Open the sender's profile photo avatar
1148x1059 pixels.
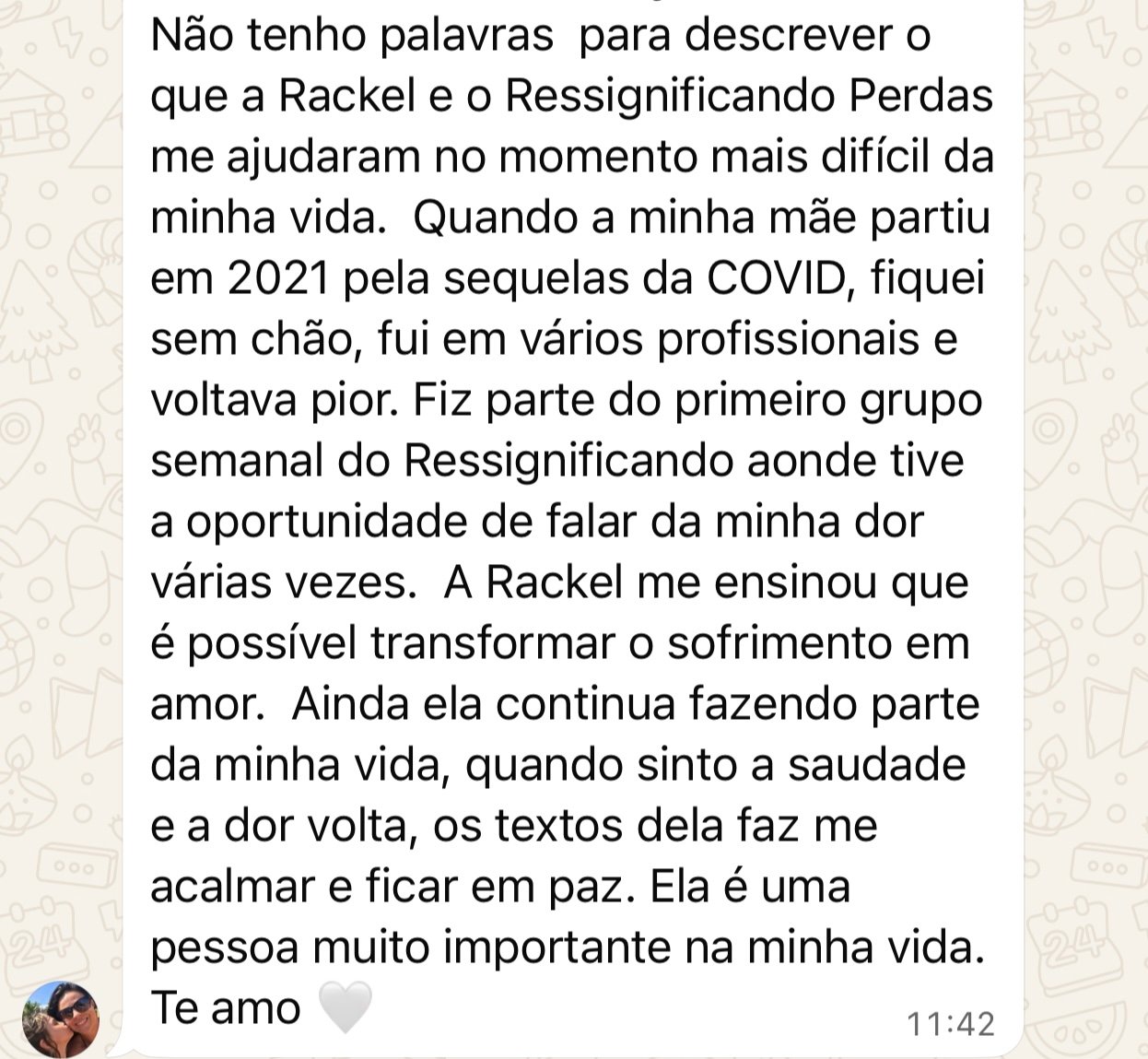coord(61,1018)
